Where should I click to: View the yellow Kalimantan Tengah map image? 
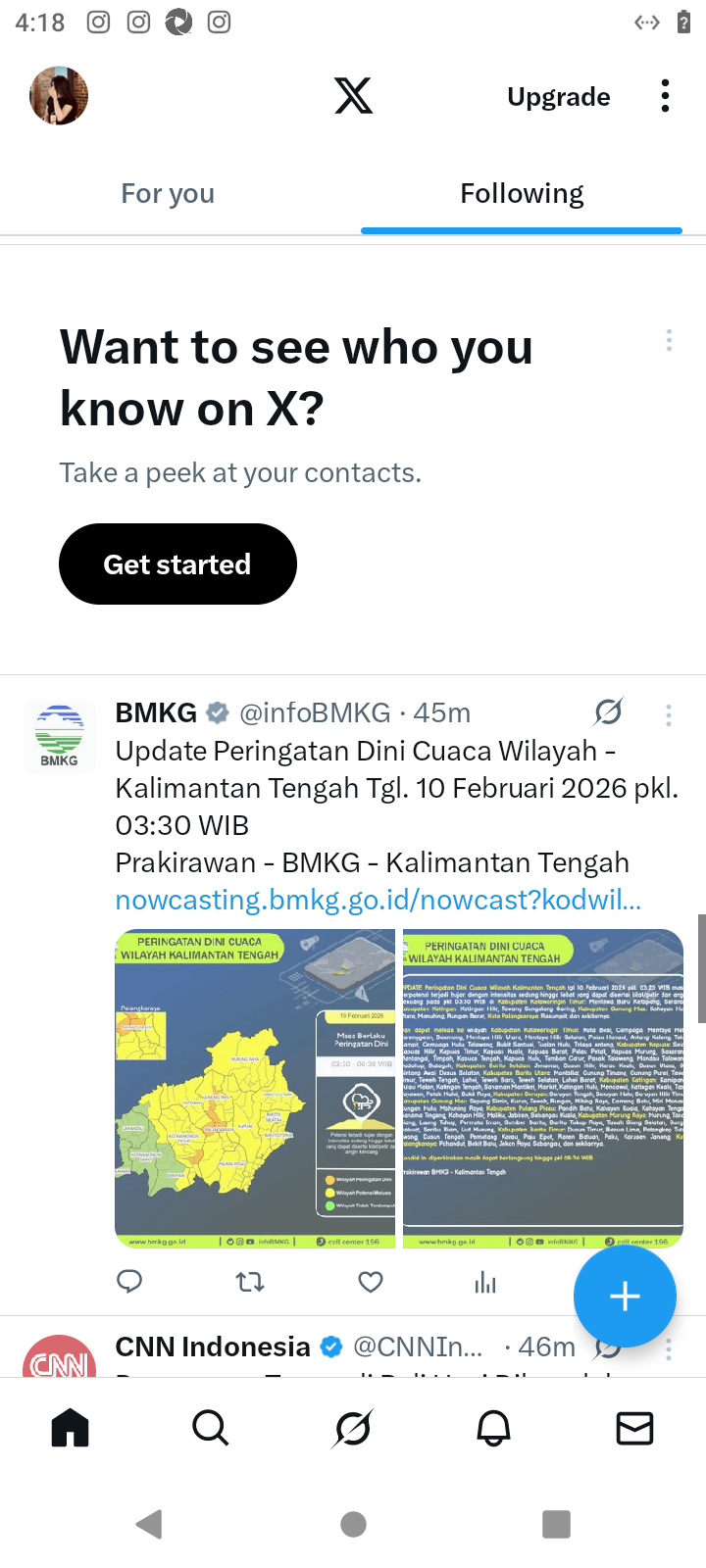click(254, 1088)
